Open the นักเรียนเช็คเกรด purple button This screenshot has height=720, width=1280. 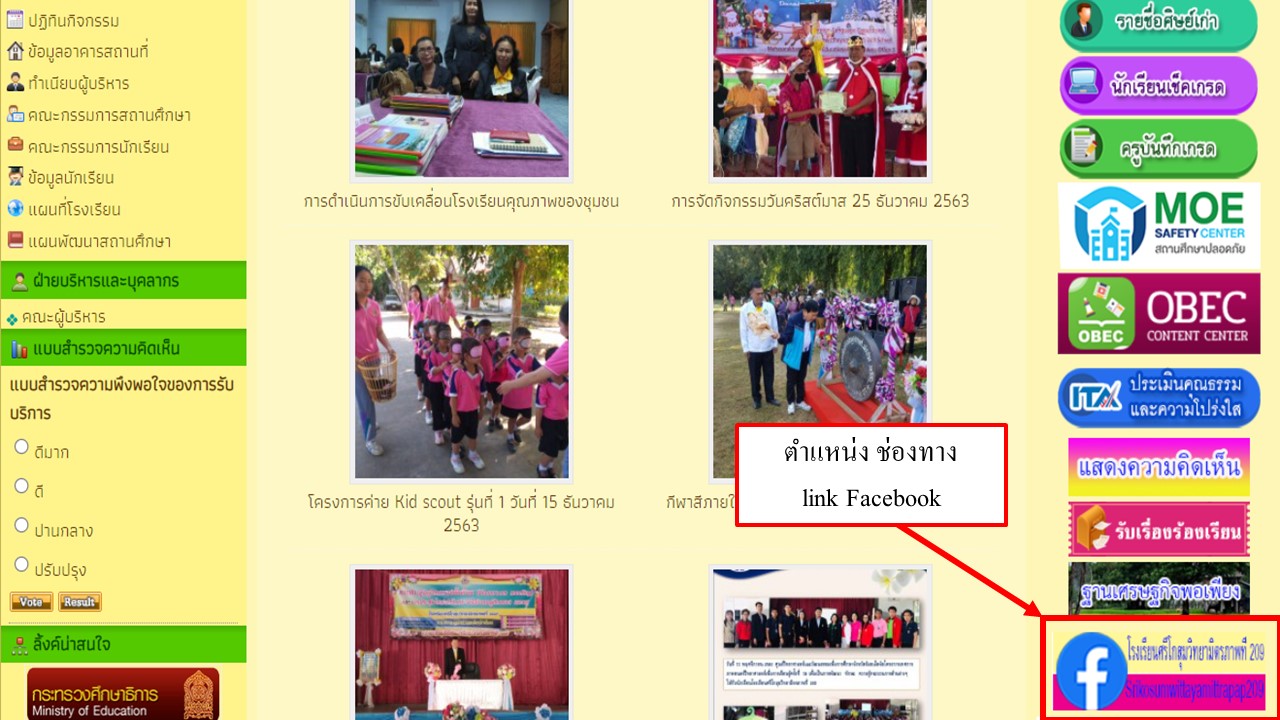click(x=1158, y=85)
